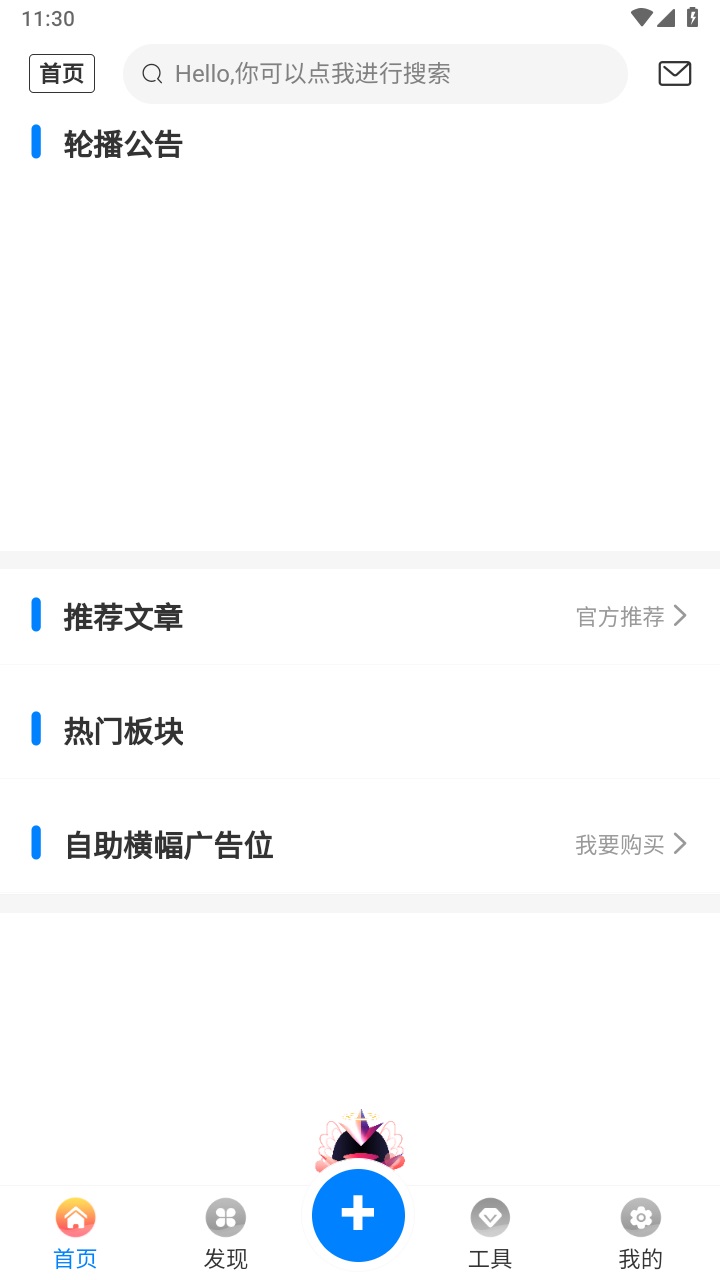The image size is (720, 1280).
Task: Switch to the 工具 tab
Action: 490,1234
